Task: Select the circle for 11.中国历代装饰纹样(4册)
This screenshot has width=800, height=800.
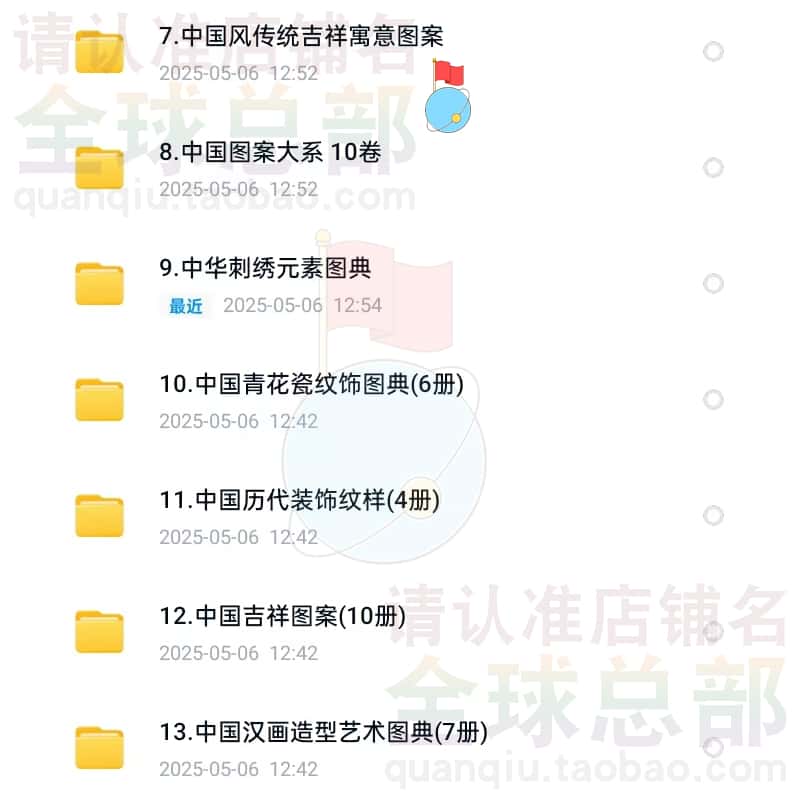Action: pos(713,515)
